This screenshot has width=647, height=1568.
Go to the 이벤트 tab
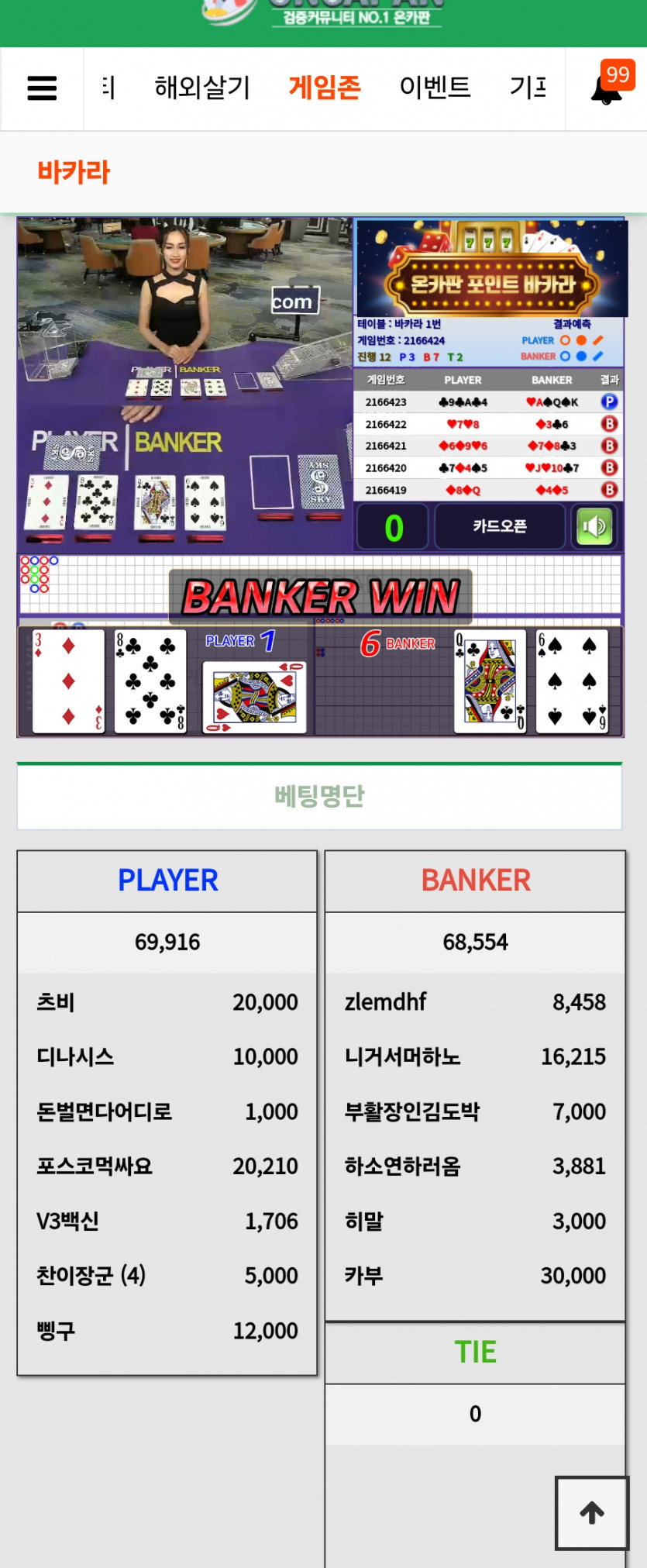[435, 88]
